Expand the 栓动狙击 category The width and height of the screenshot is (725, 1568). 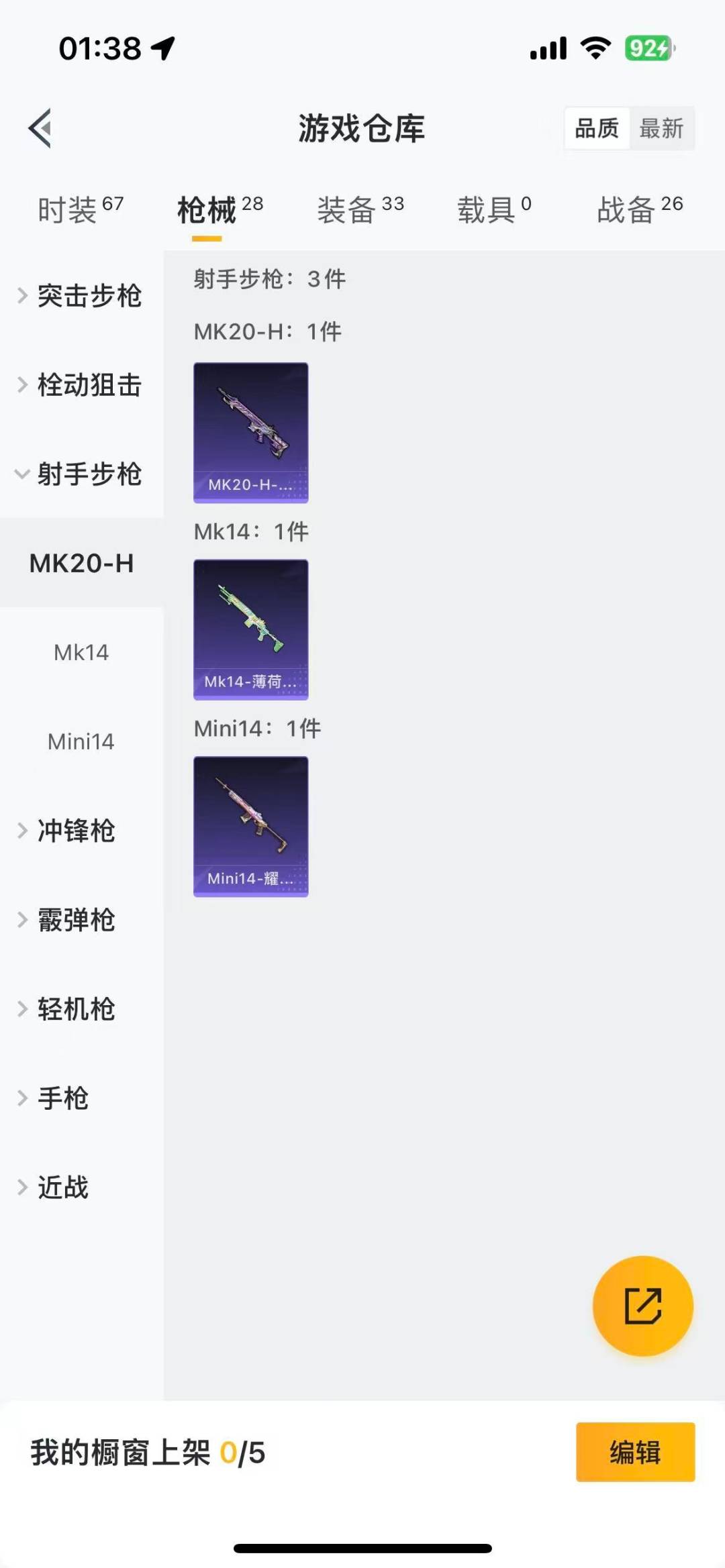(x=81, y=385)
